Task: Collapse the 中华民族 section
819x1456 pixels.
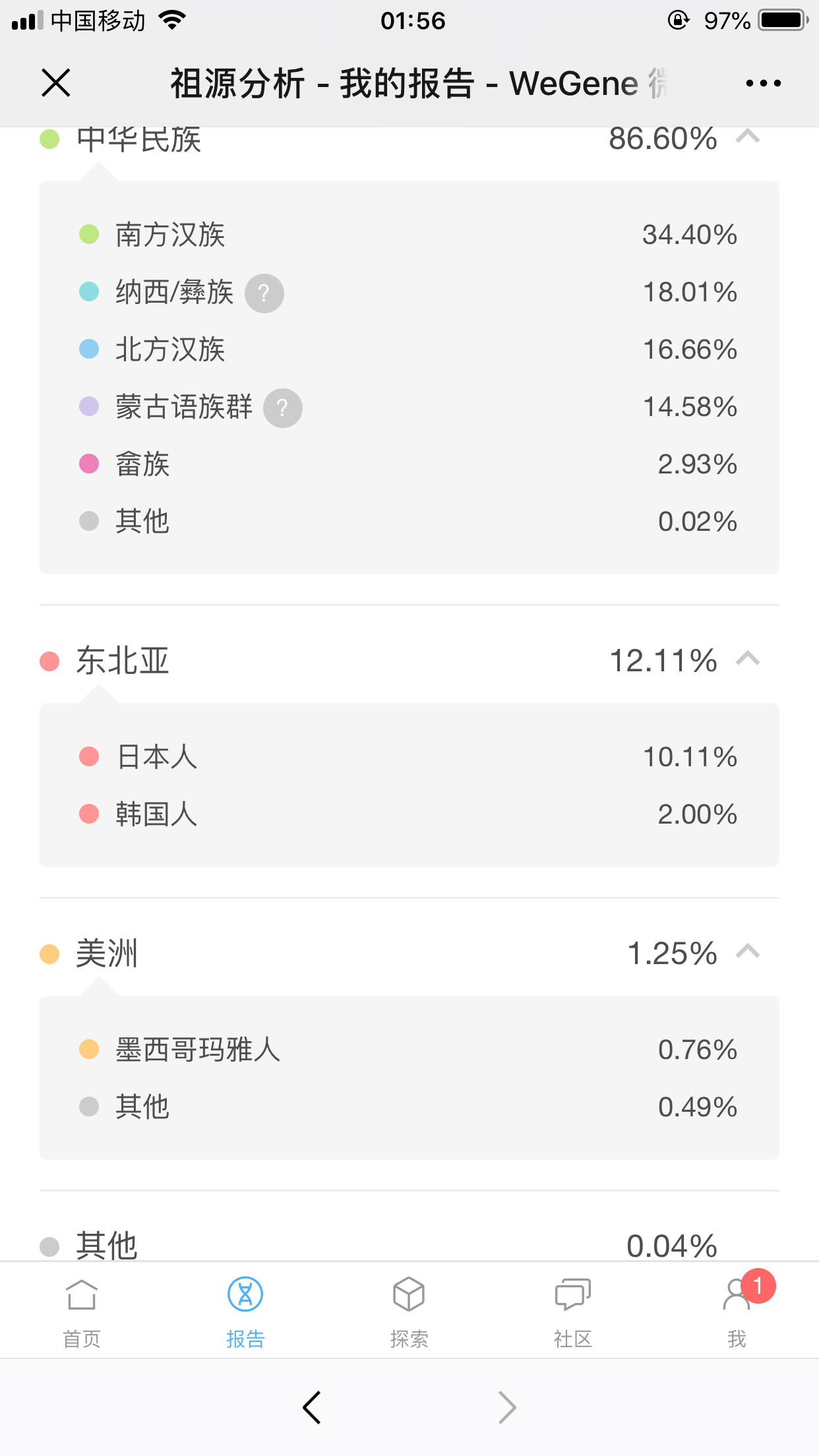Action: 748,136
